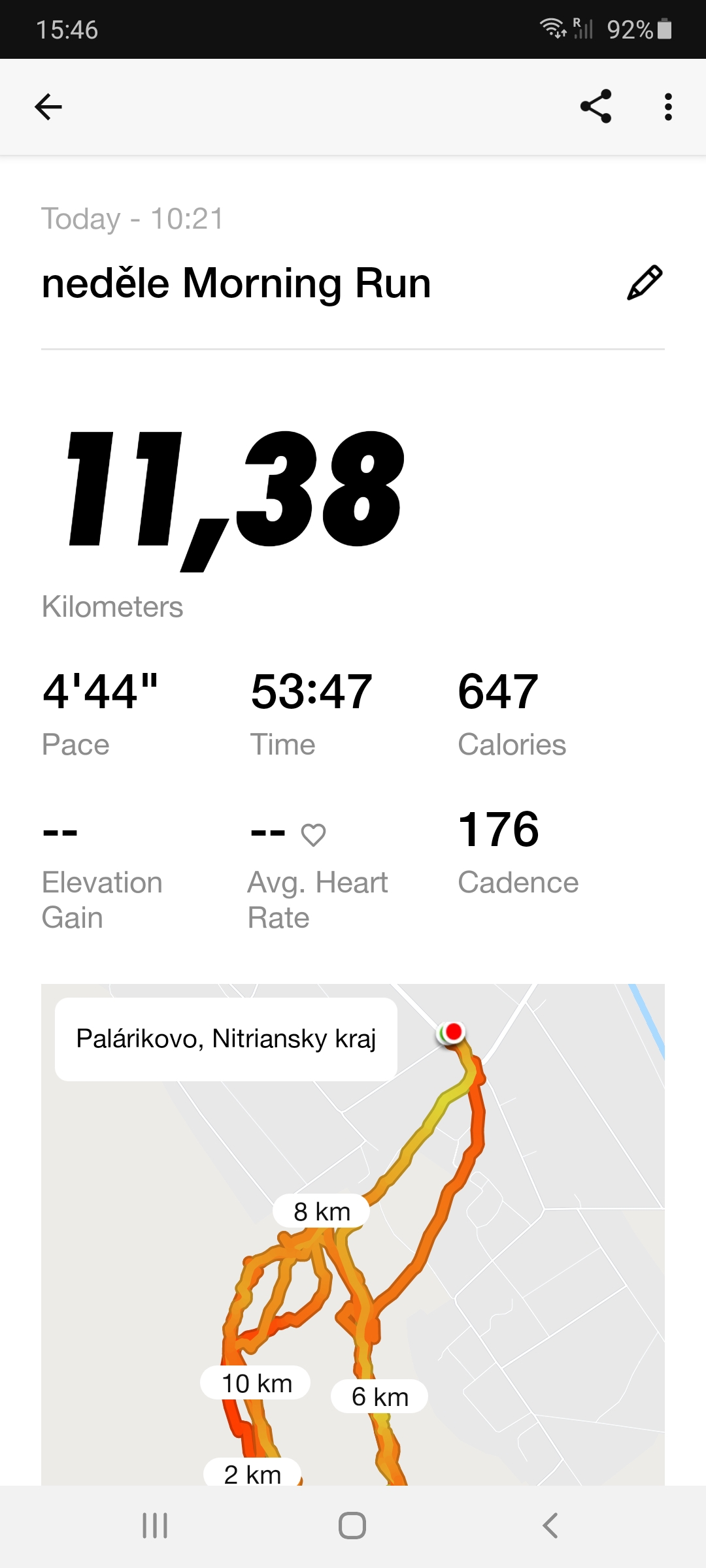Share this run activity
Viewport: 706px width, 1568px height.
click(x=596, y=106)
